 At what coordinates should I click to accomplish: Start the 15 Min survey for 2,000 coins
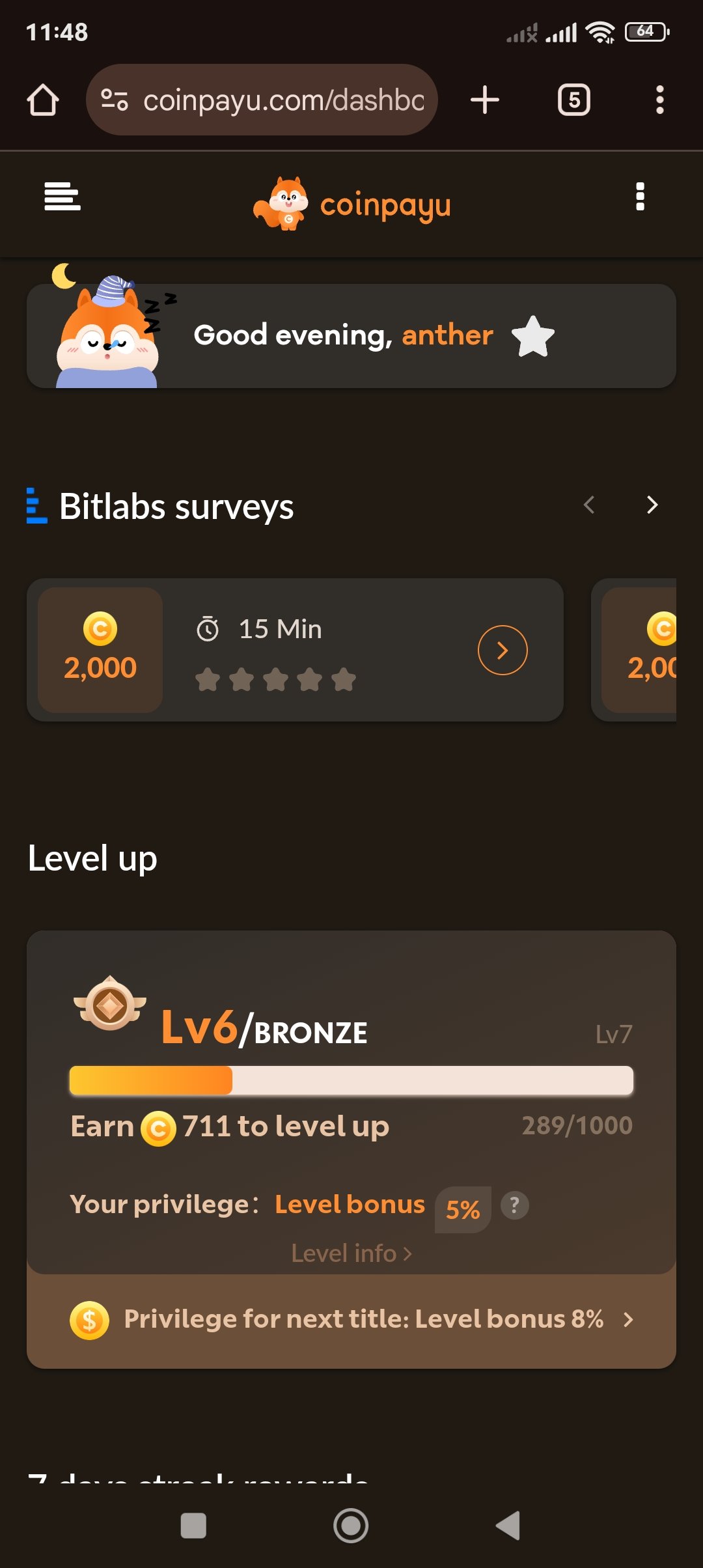(503, 650)
